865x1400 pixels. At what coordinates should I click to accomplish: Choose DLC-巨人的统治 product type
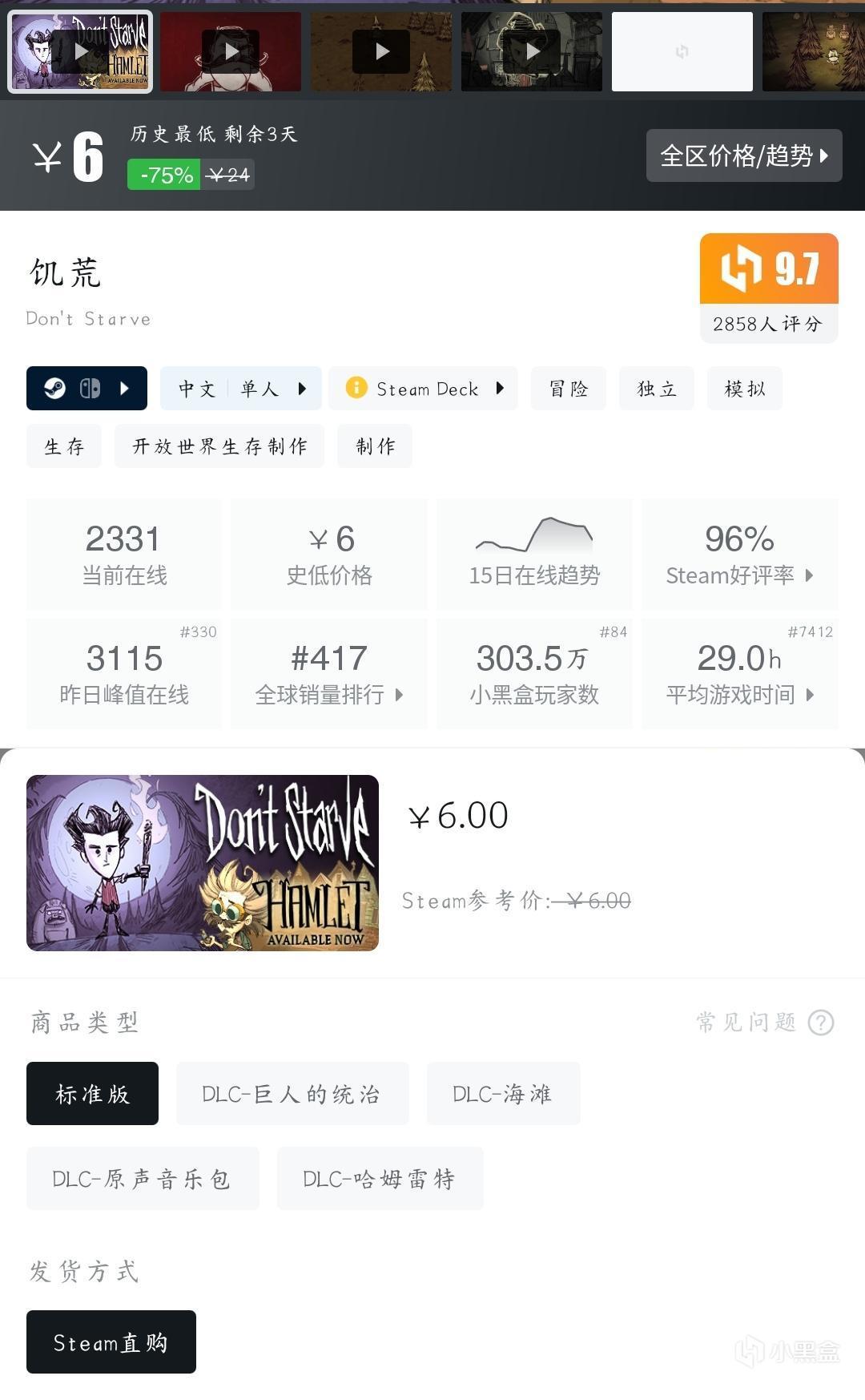[x=292, y=1094]
